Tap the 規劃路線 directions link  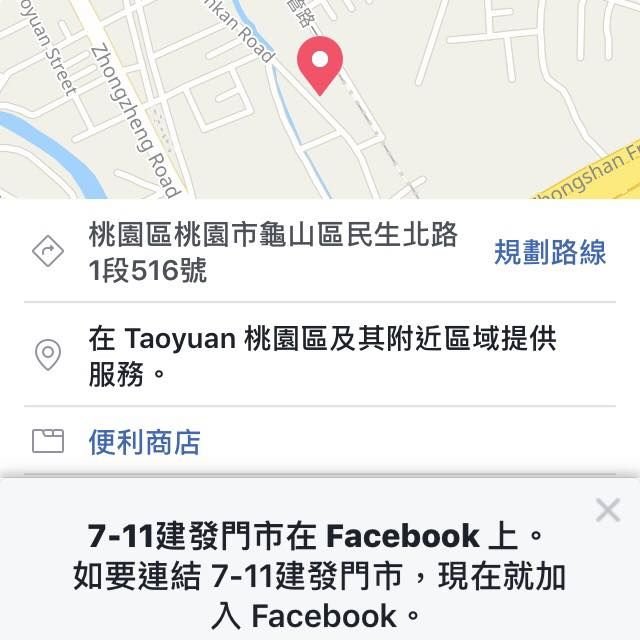[x=550, y=253]
